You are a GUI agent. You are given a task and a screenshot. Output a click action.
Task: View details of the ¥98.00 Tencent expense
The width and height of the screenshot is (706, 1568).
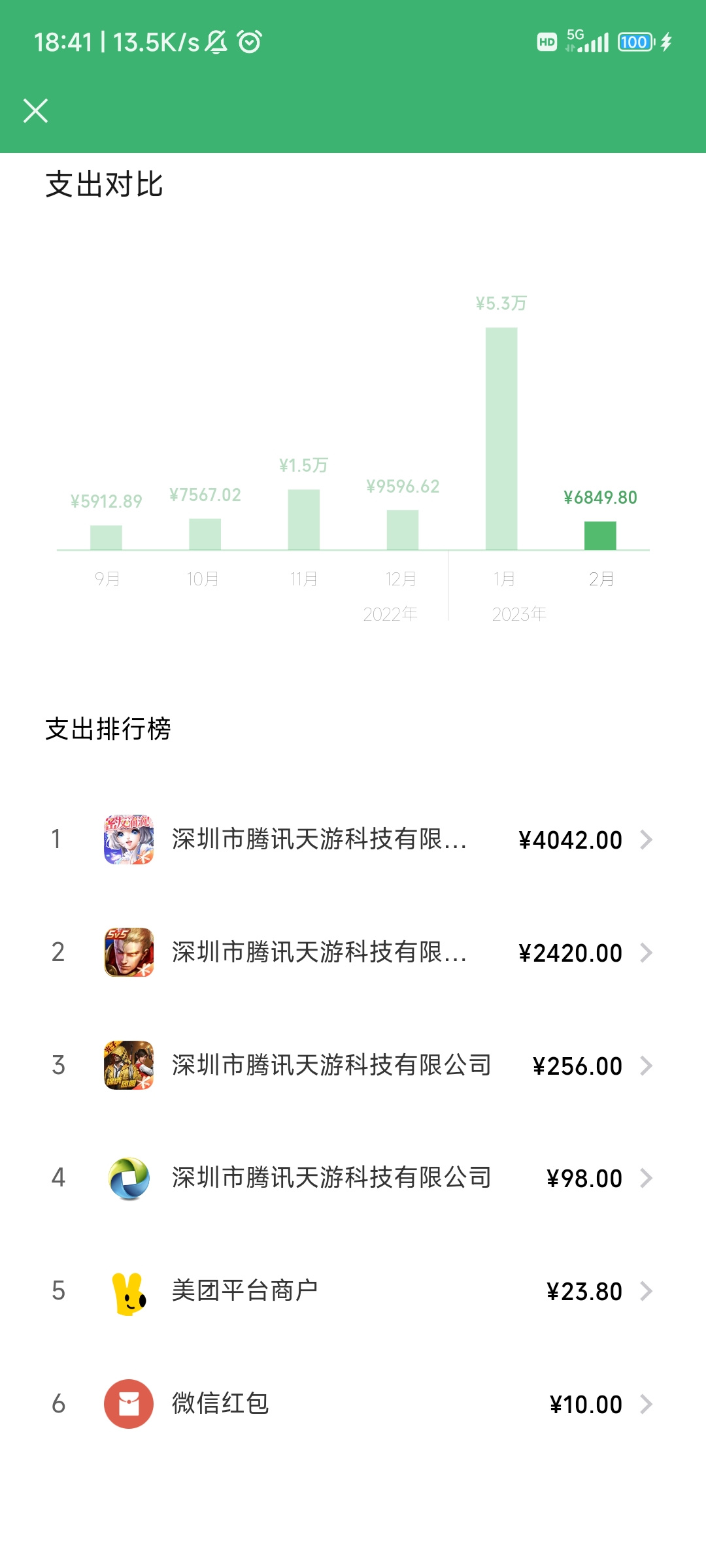(x=353, y=1178)
